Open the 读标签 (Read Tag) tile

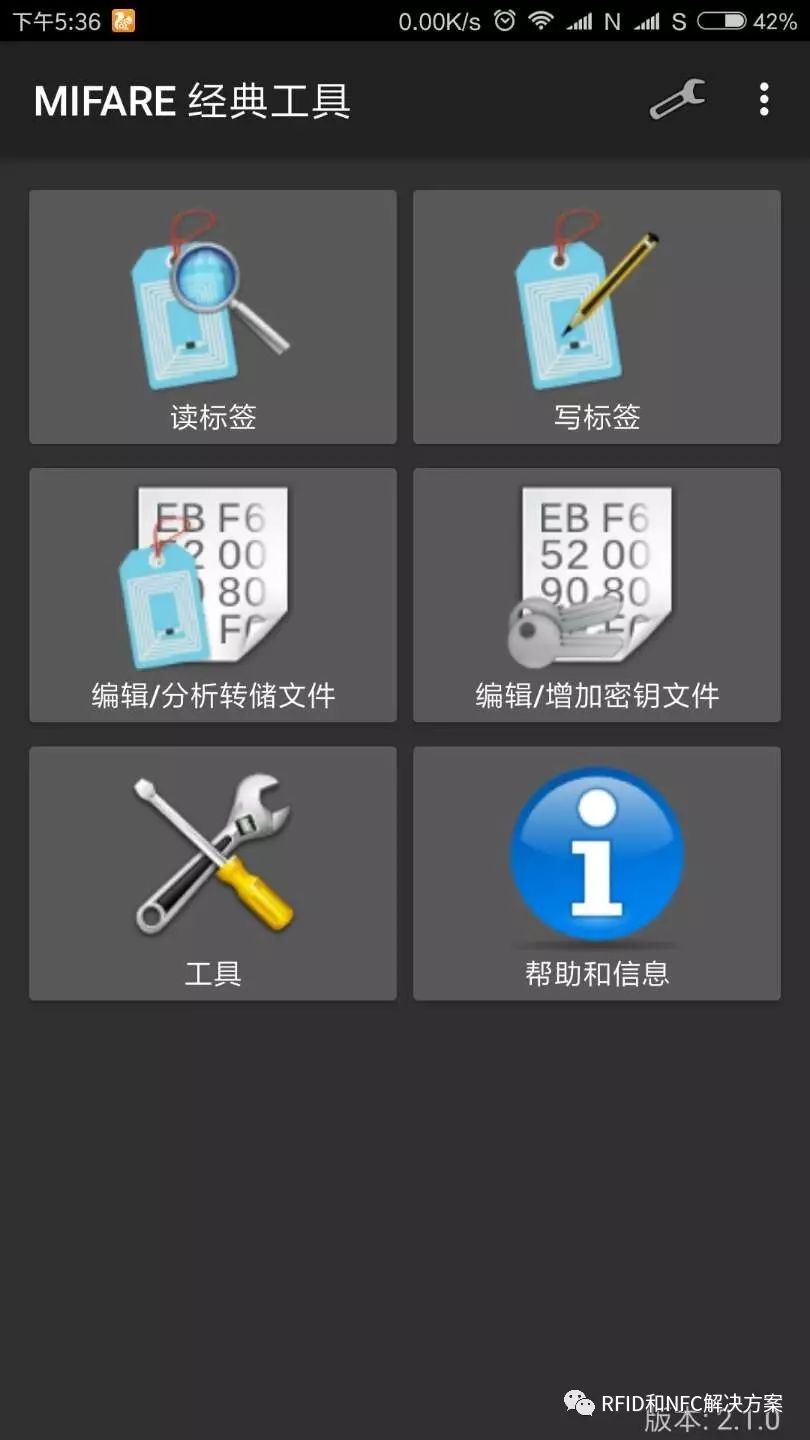coord(213,317)
